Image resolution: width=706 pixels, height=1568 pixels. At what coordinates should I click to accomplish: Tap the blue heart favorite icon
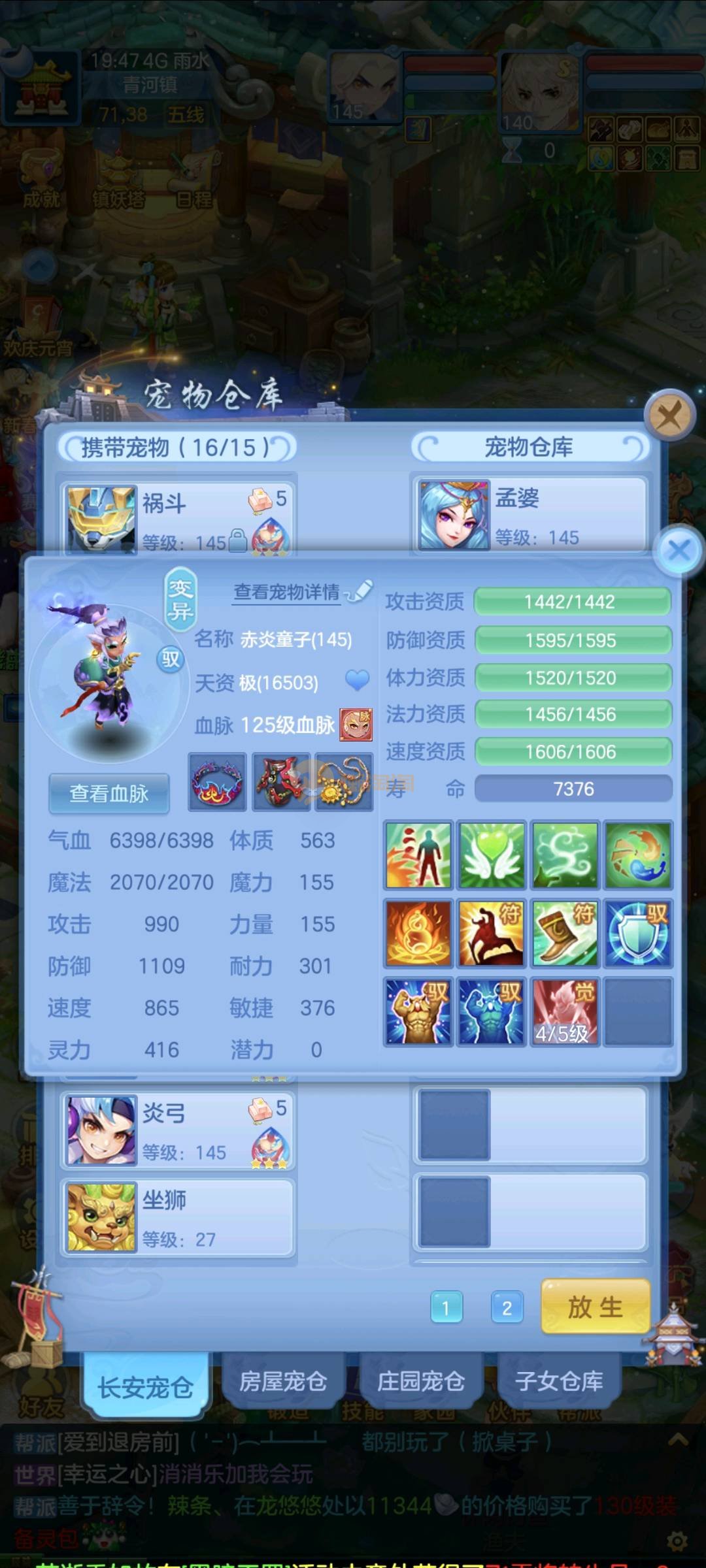click(357, 681)
